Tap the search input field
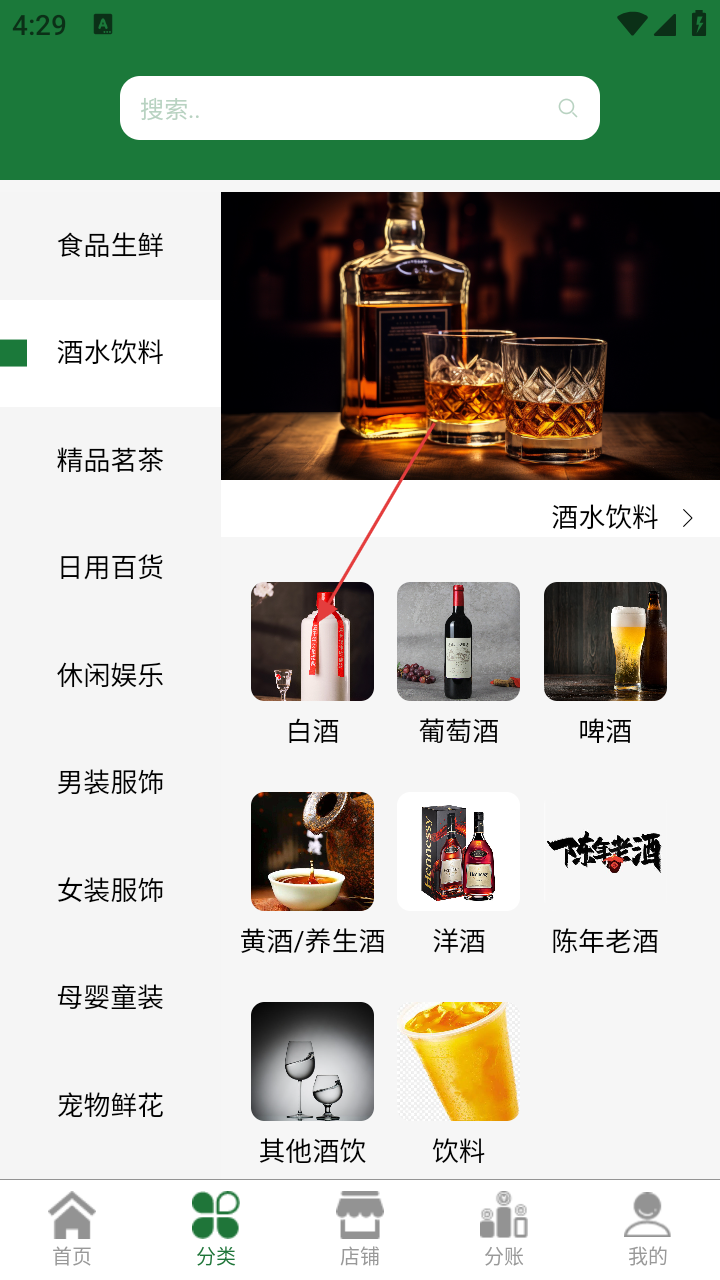Screen dimensions: 720x1280 [340, 108]
